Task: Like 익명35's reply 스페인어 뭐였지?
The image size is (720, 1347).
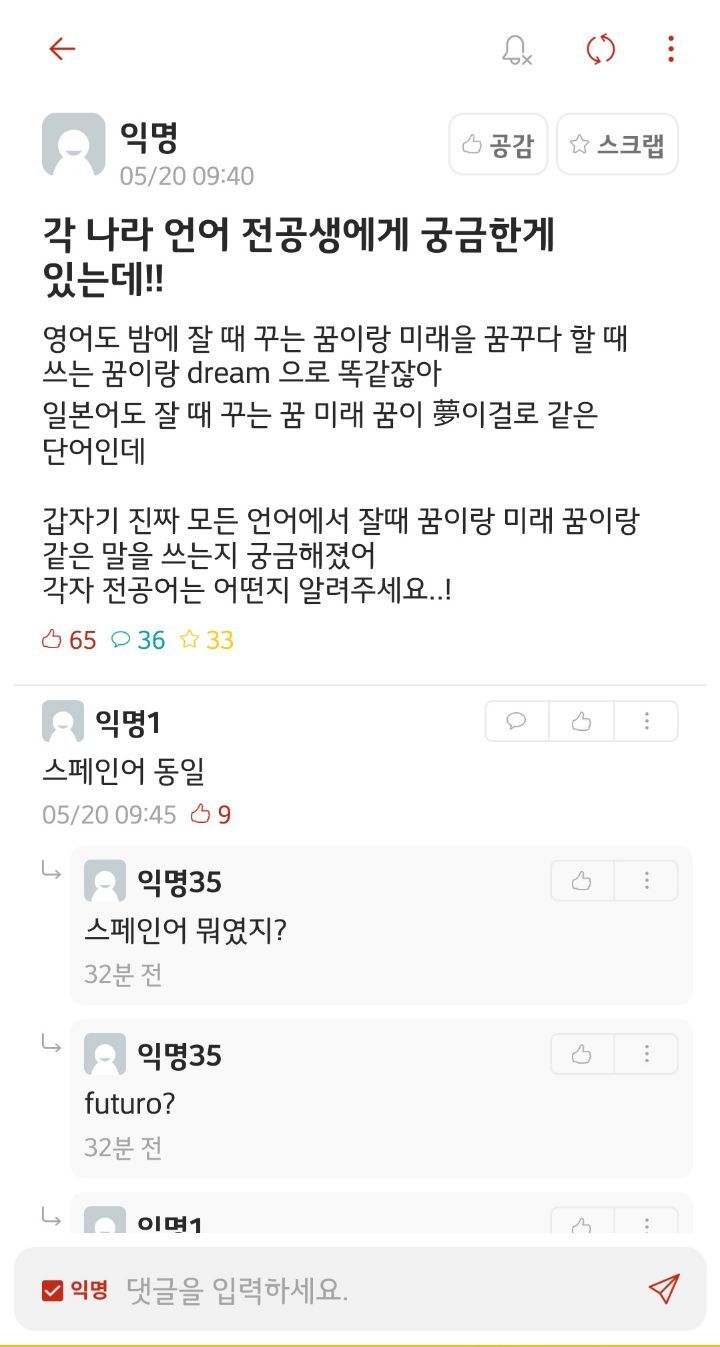Action: [582, 881]
